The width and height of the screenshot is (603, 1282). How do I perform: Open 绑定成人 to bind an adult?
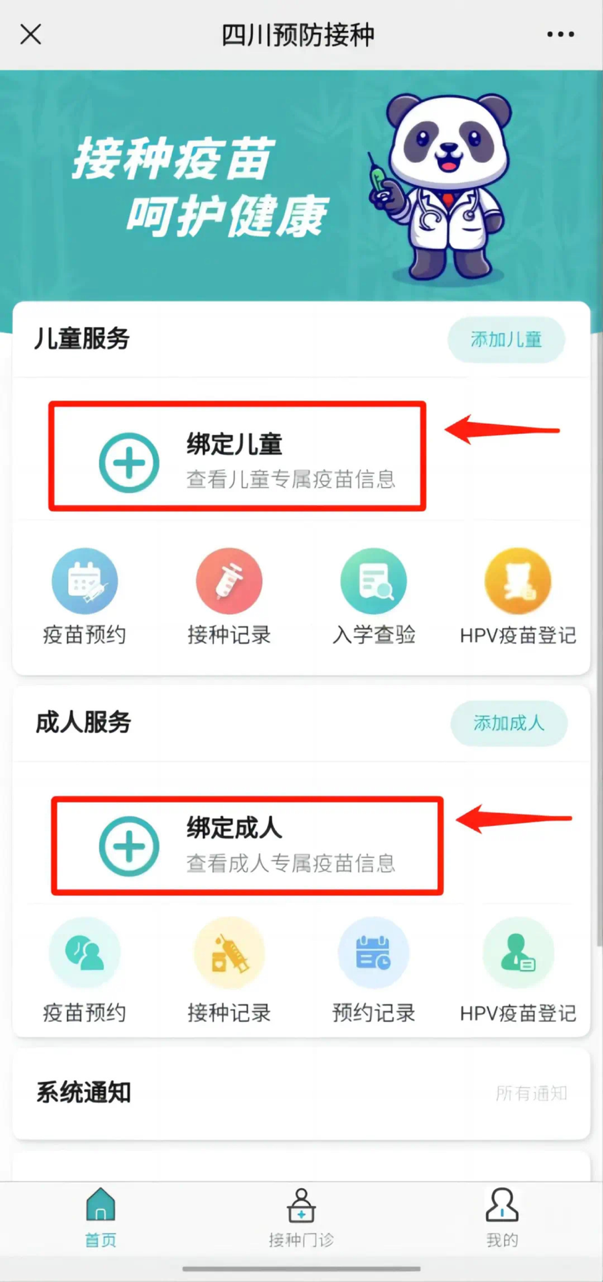[x=247, y=845]
